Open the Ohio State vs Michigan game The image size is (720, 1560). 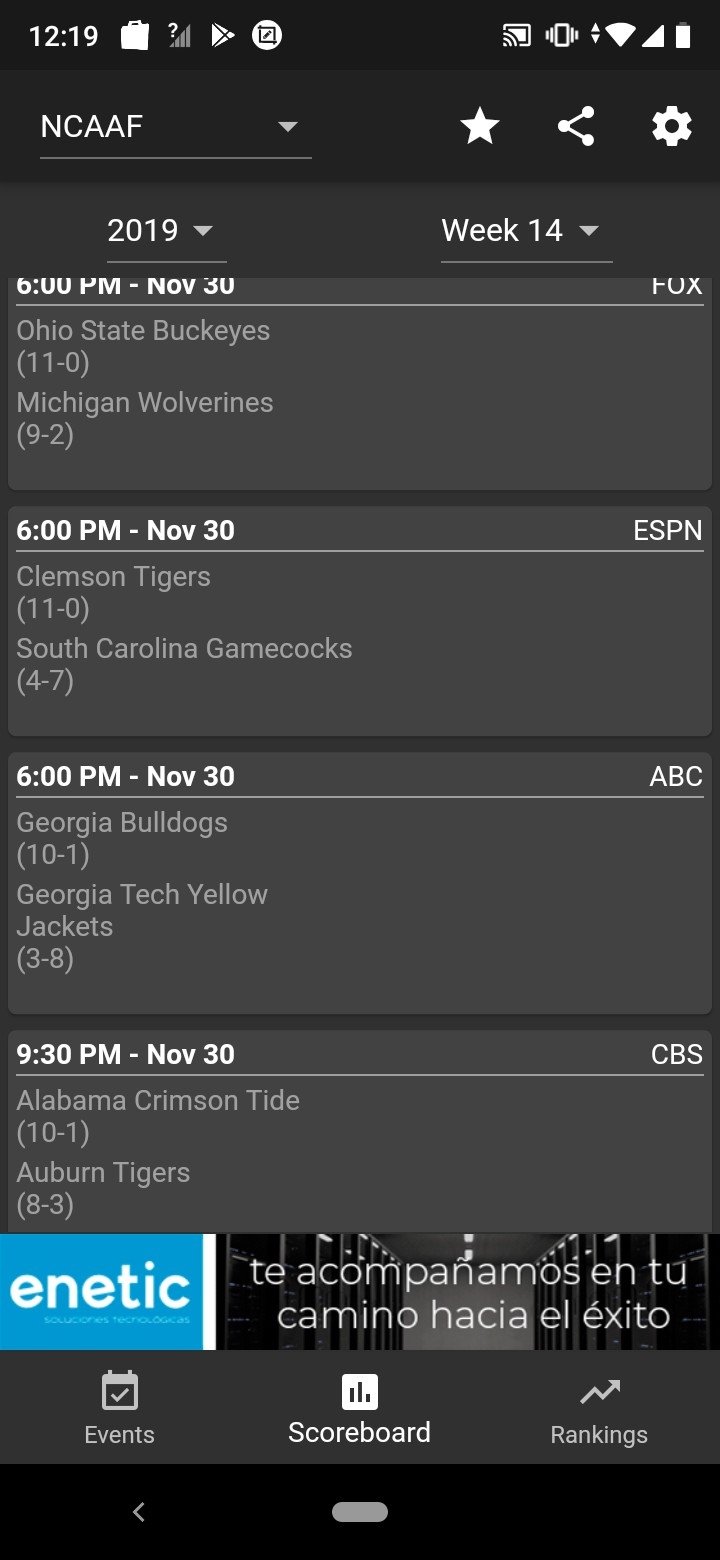360,384
